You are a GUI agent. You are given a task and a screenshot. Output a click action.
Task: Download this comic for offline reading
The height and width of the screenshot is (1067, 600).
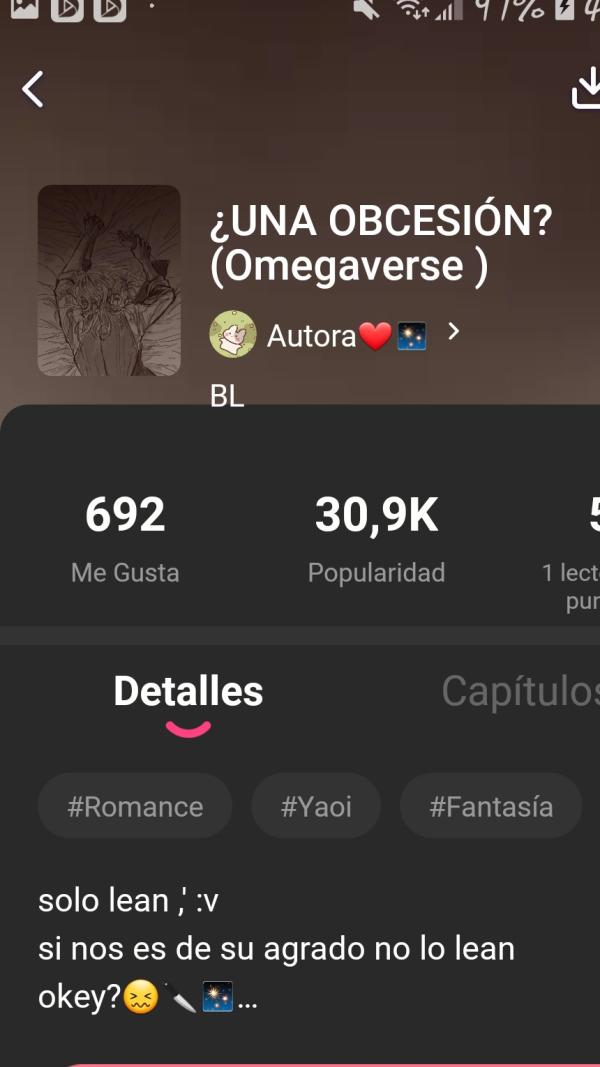pyautogui.click(x=584, y=90)
